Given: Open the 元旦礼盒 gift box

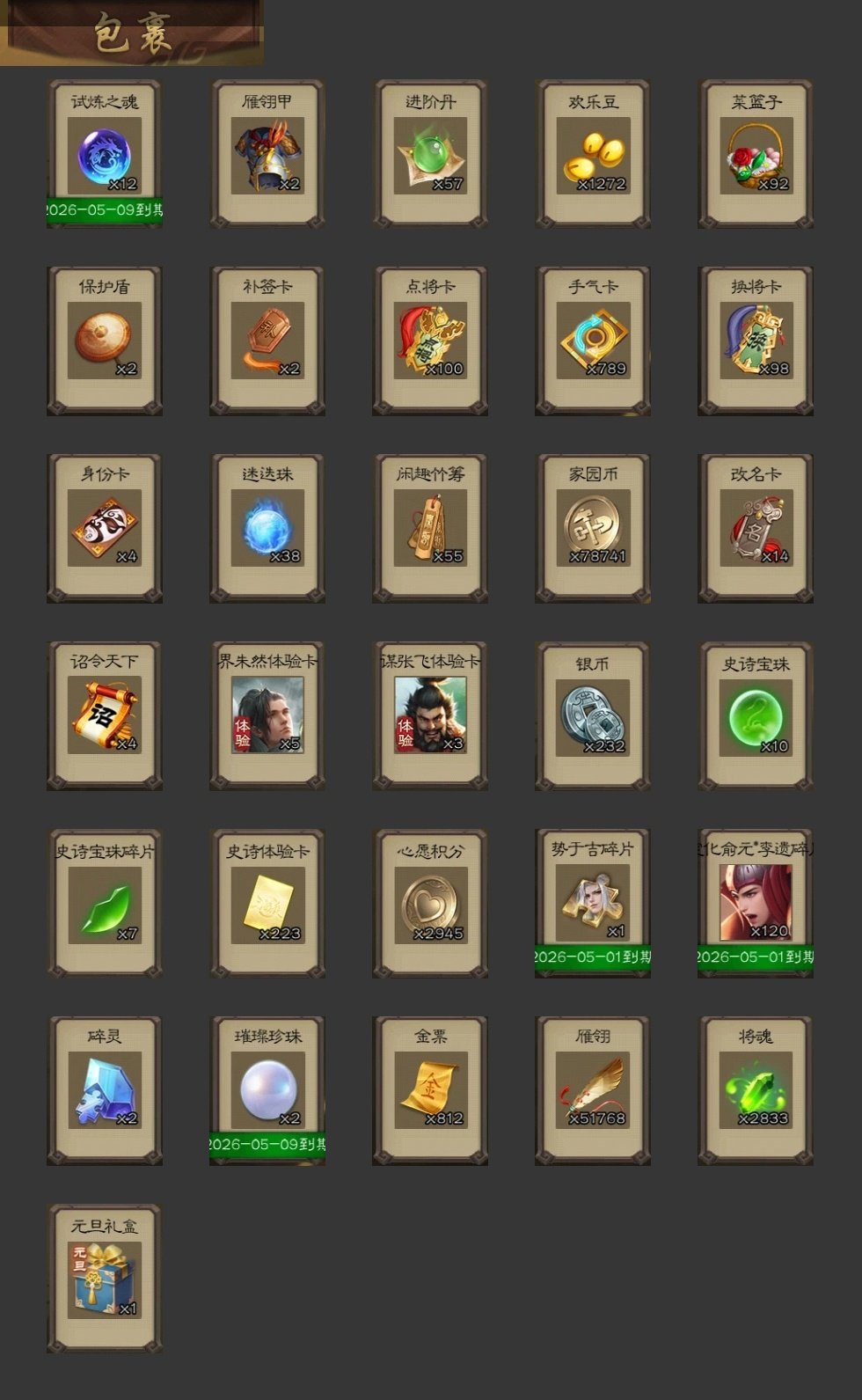Looking at the screenshot, I should (105, 1279).
